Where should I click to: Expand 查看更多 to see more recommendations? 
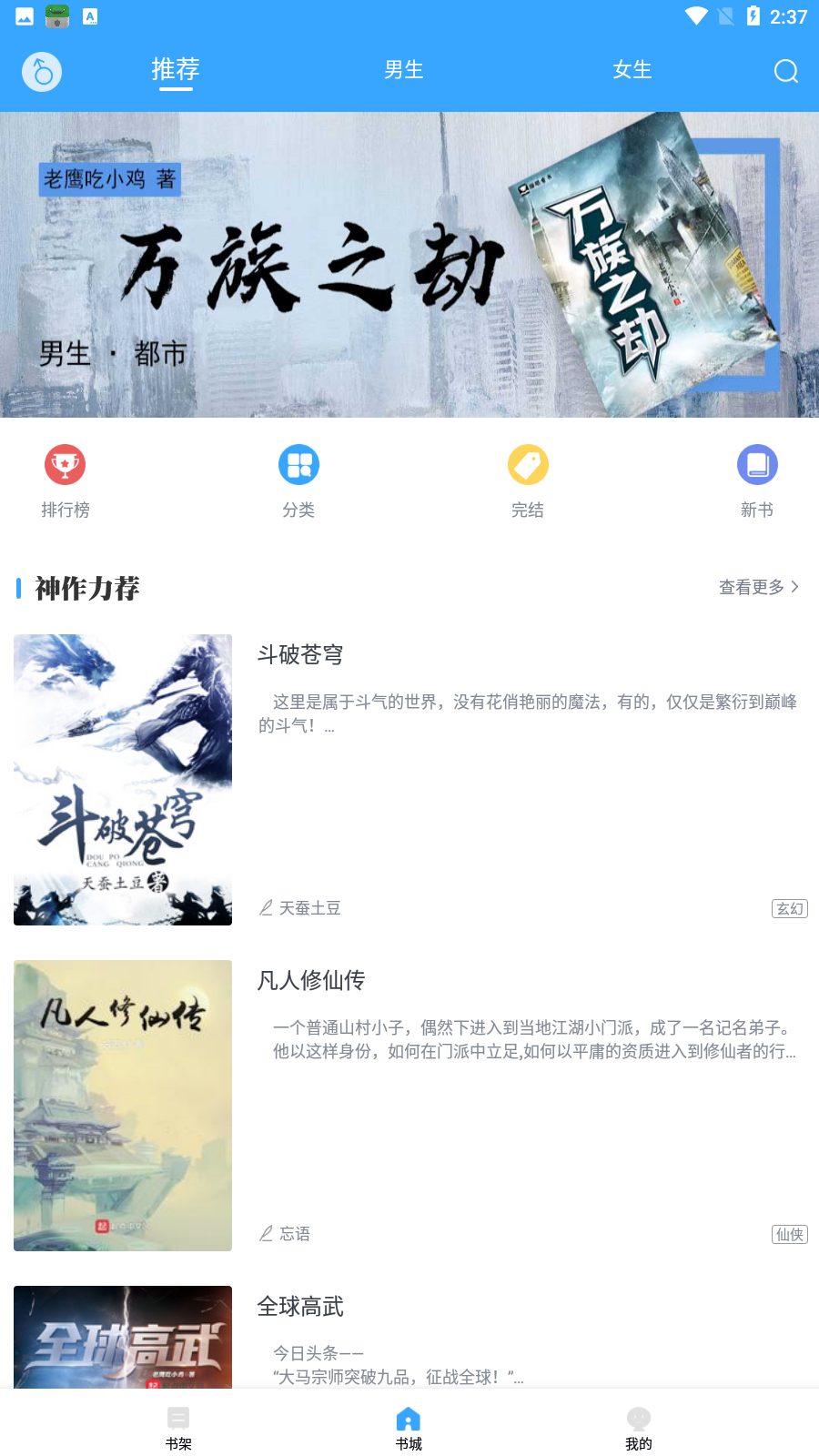click(758, 588)
